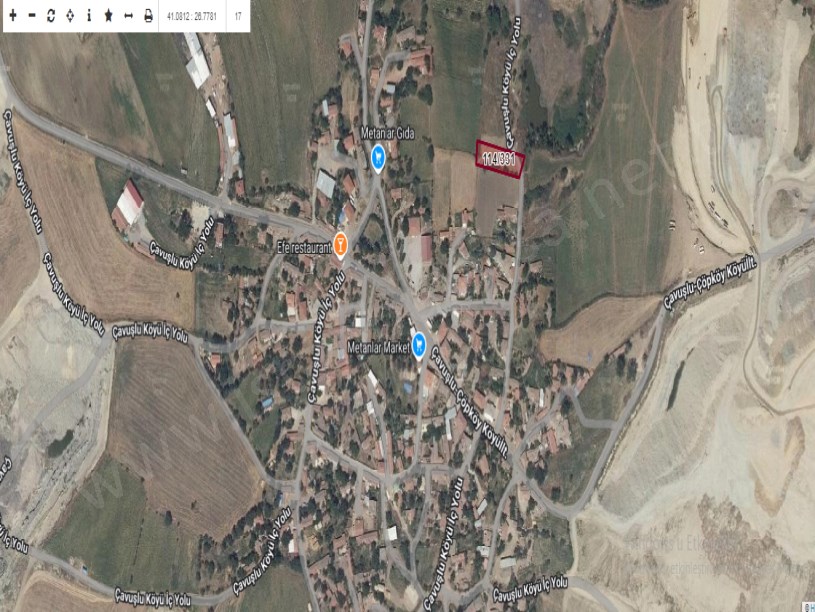Refresh the map view

(x=50, y=16)
